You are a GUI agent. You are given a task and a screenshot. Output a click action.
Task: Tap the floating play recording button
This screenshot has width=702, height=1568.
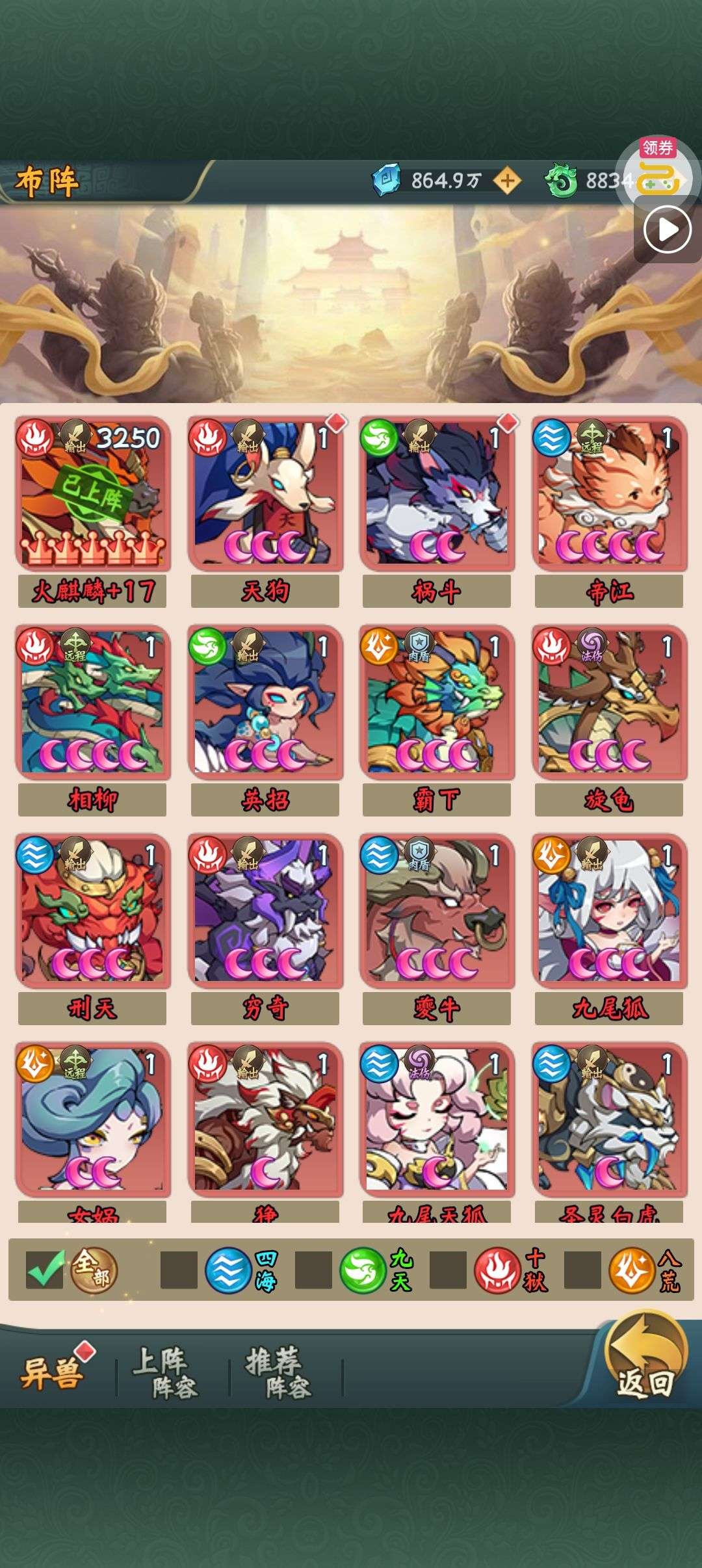(668, 229)
